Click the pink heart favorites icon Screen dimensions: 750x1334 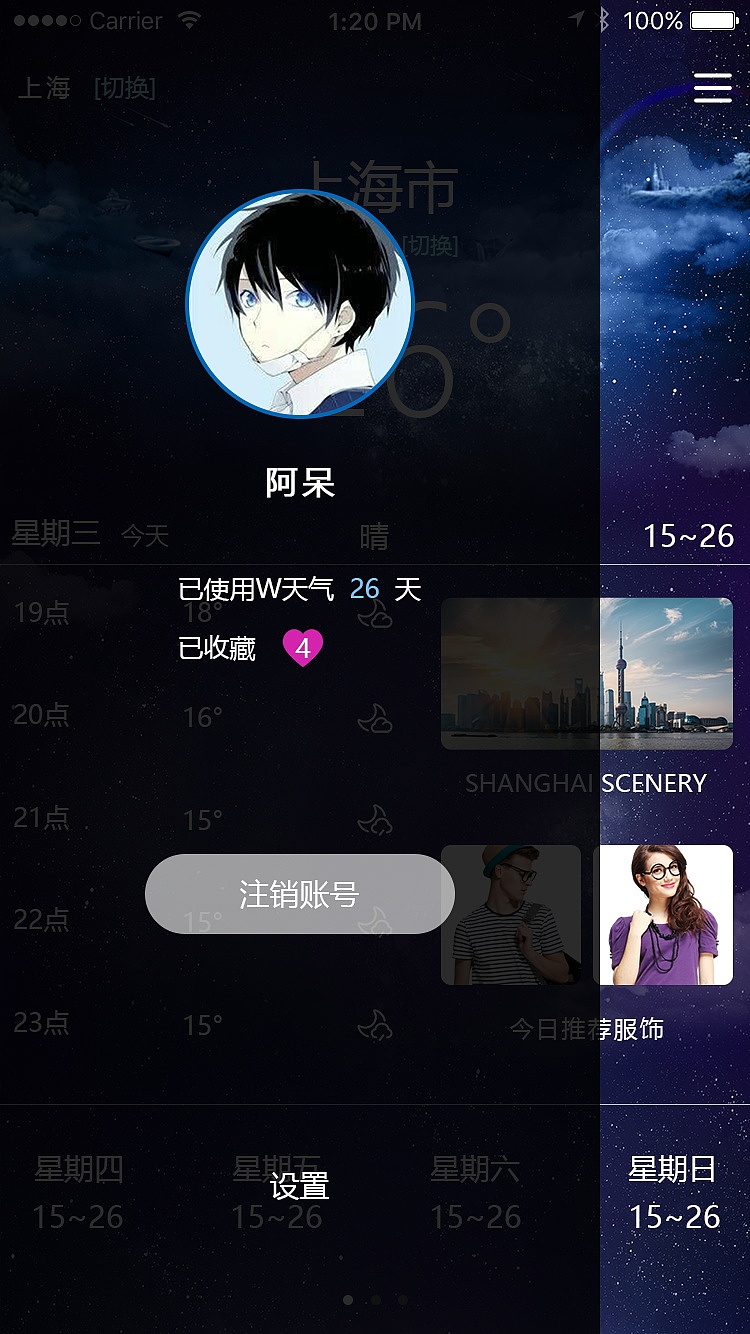pos(303,648)
